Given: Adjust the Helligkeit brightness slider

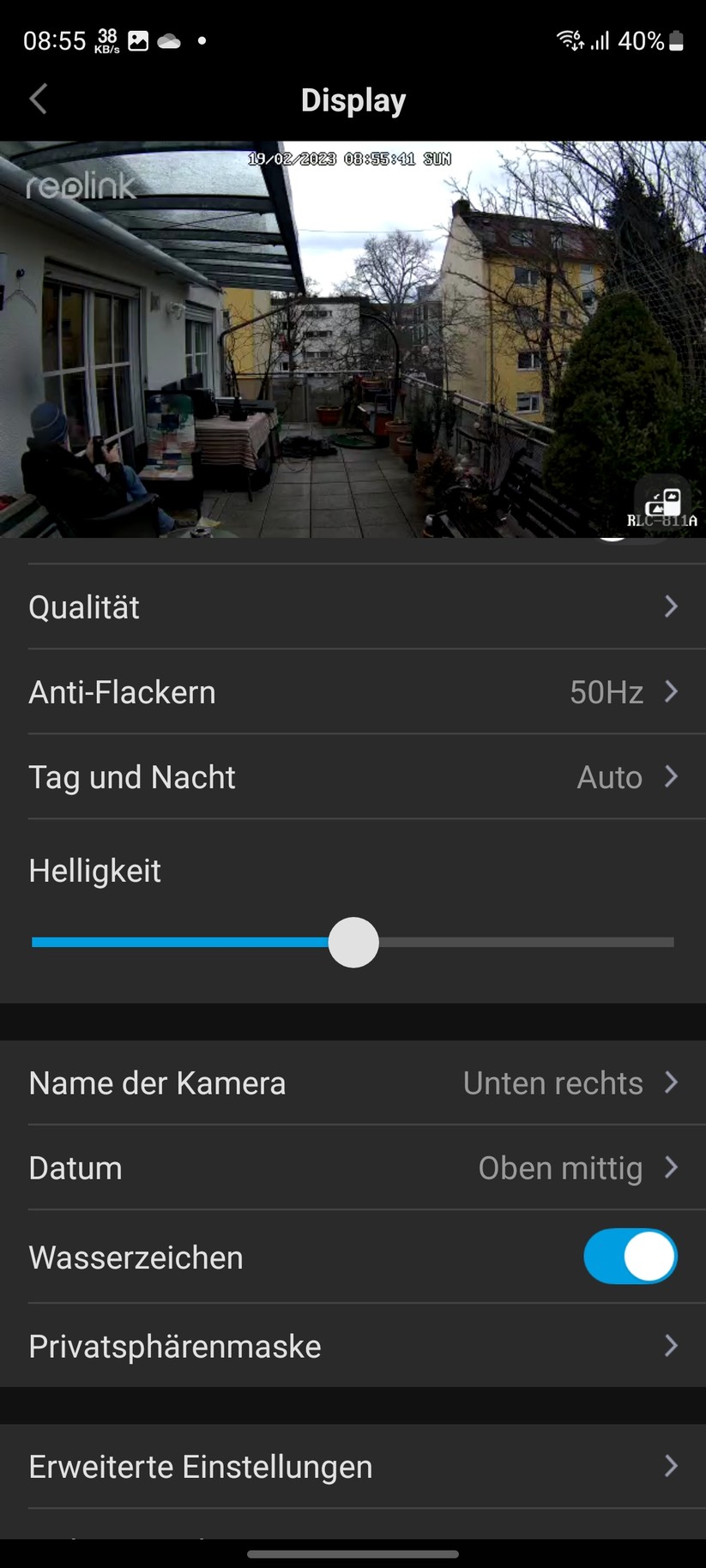Looking at the screenshot, I should coord(353,942).
